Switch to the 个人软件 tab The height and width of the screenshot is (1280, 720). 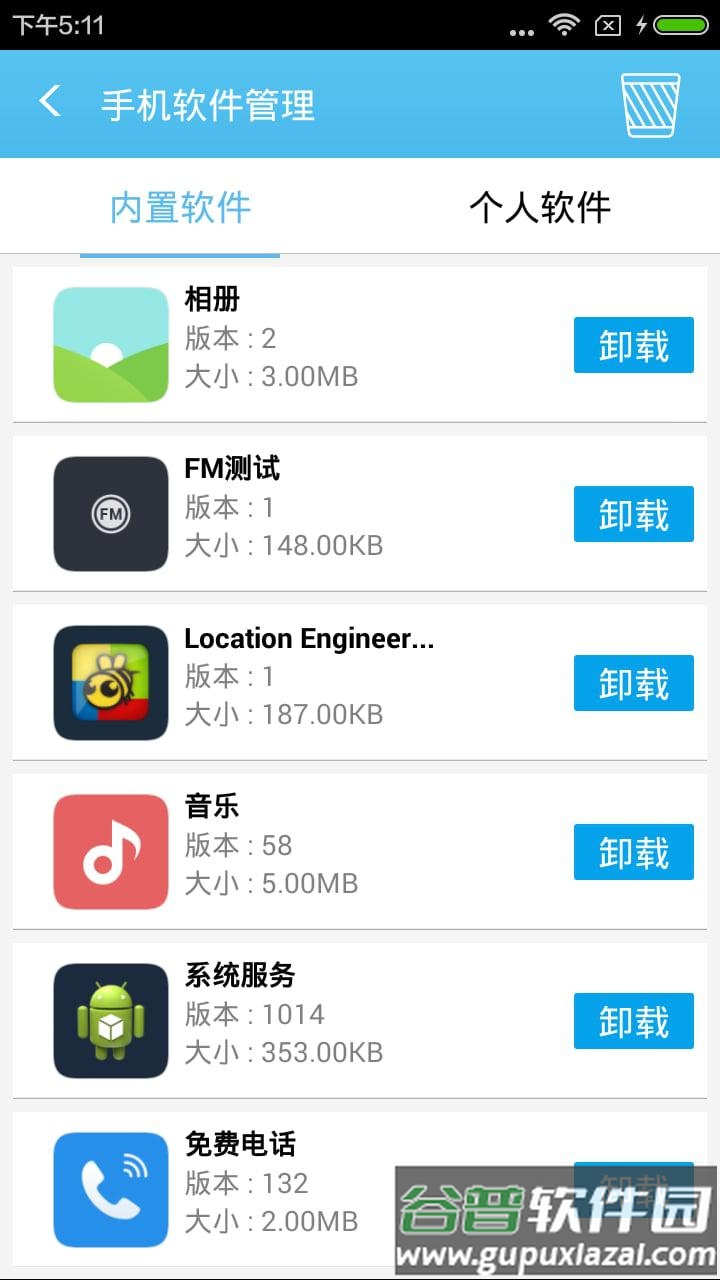[x=540, y=207]
